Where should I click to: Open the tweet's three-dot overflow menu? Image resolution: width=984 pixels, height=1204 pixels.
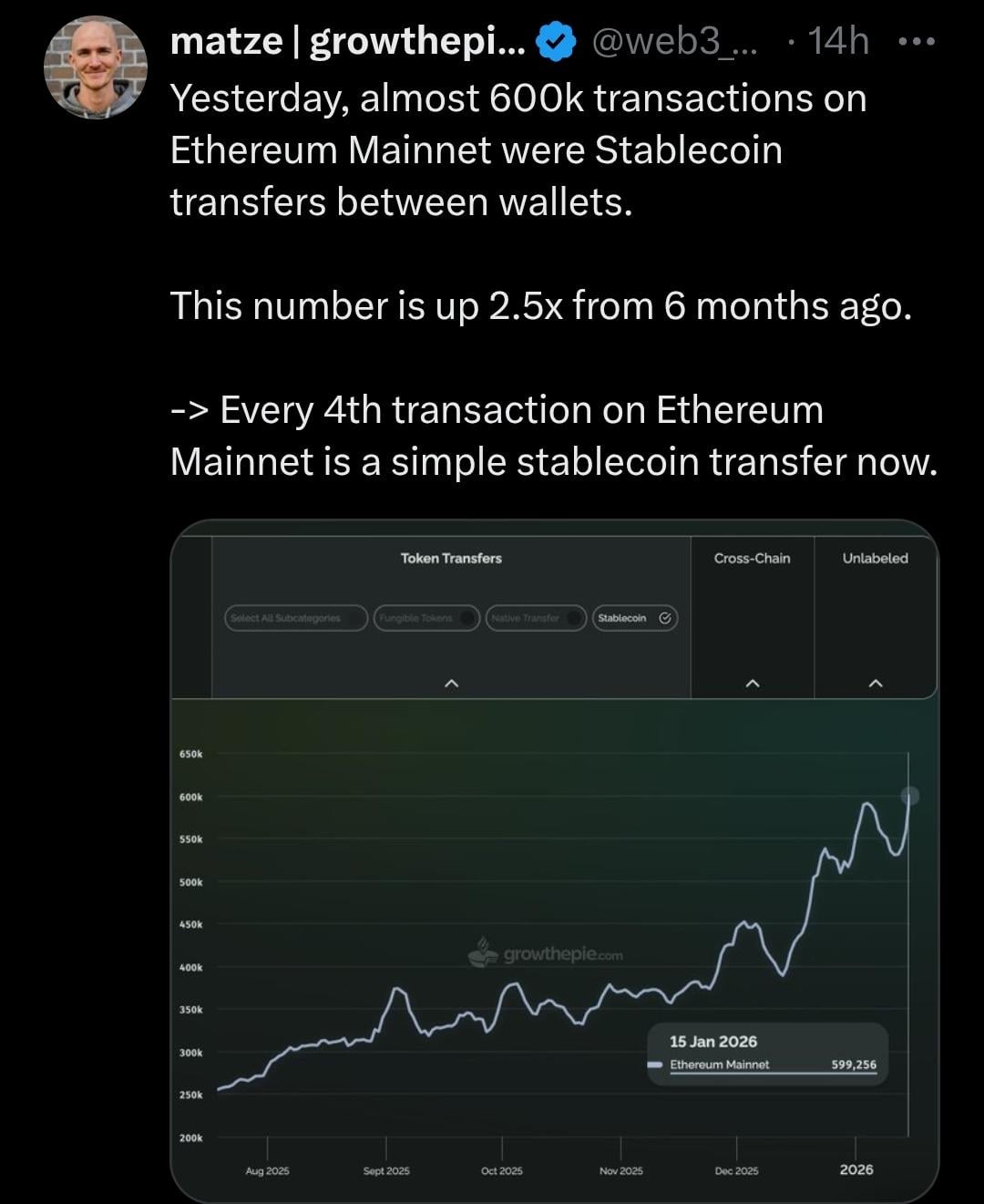coord(917,42)
